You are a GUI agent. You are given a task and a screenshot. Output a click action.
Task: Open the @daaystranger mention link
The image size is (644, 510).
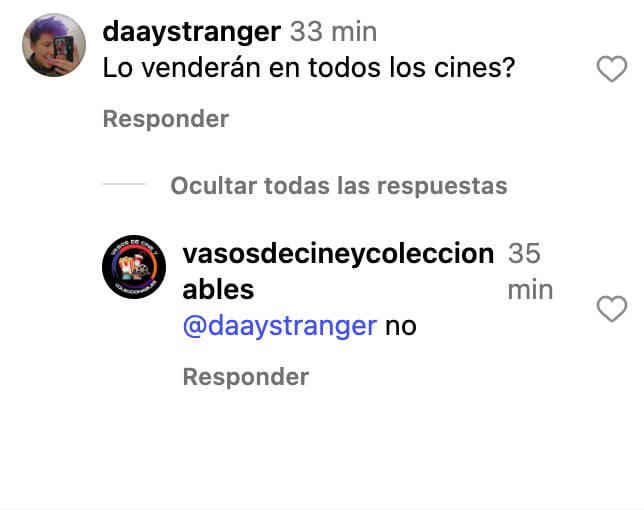[279, 326]
